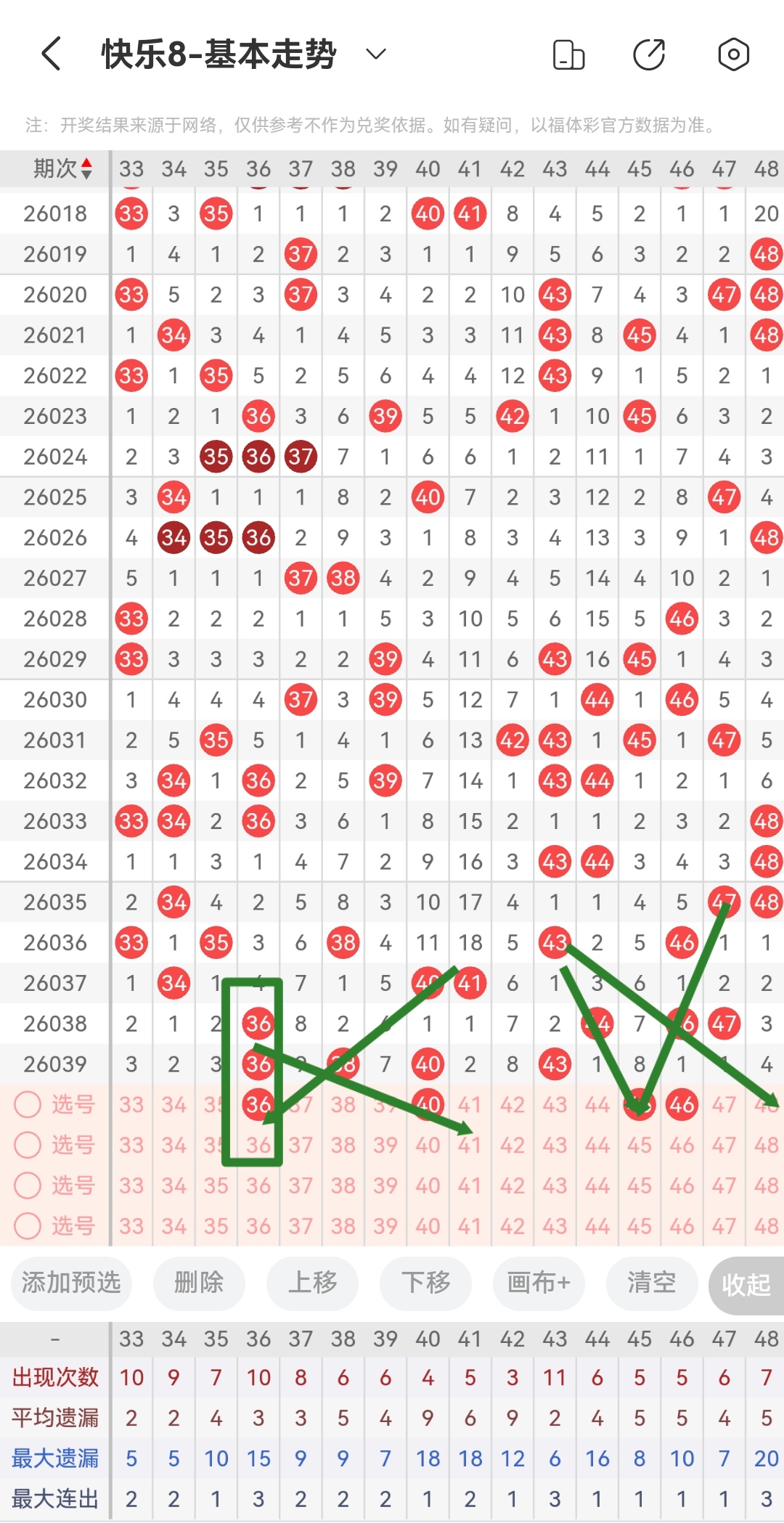
Task: Go back using the top-left arrow
Action: [x=51, y=54]
